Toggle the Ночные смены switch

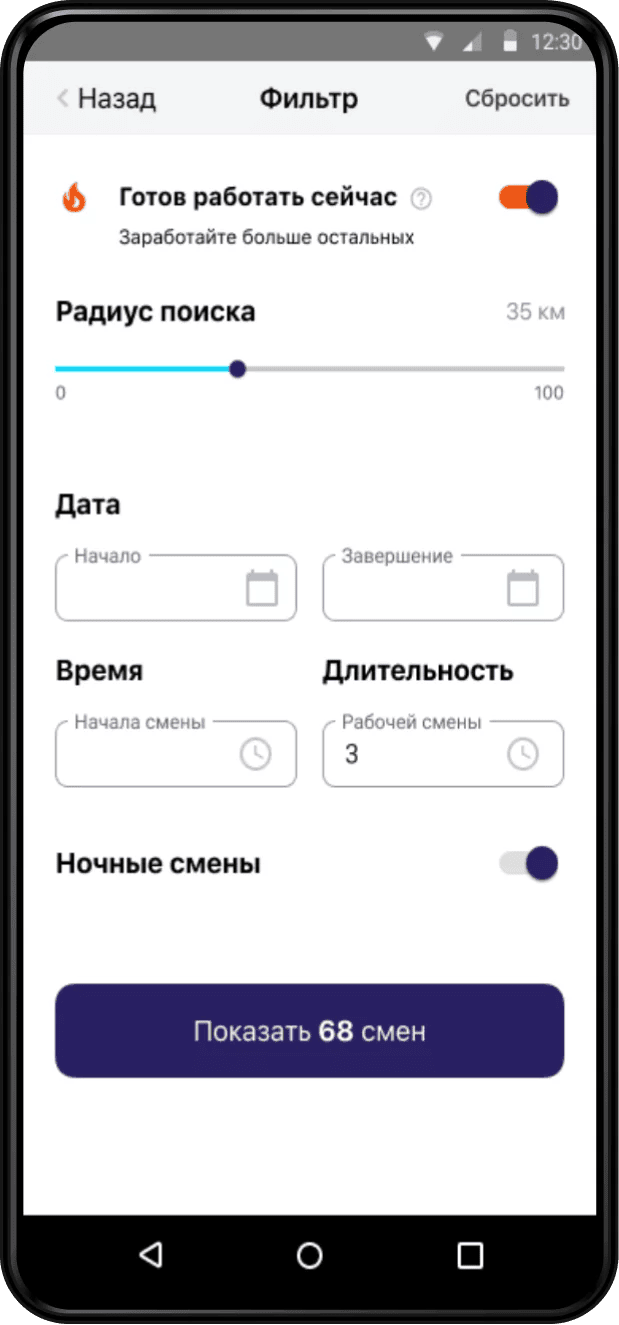(x=528, y=863)
